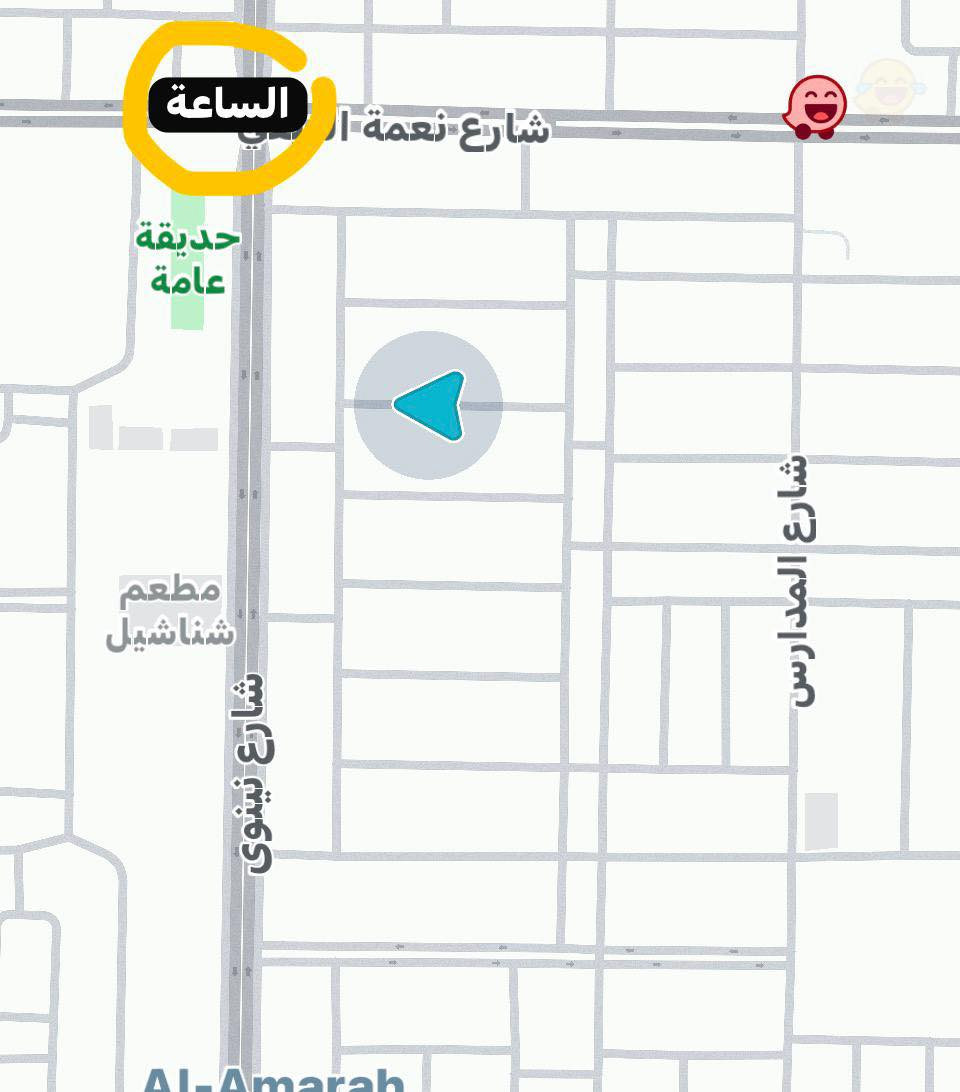Tap the pink Wazer on the map
The height and width of the screenshot is (1092, 960).
click(x=816, y=107)
